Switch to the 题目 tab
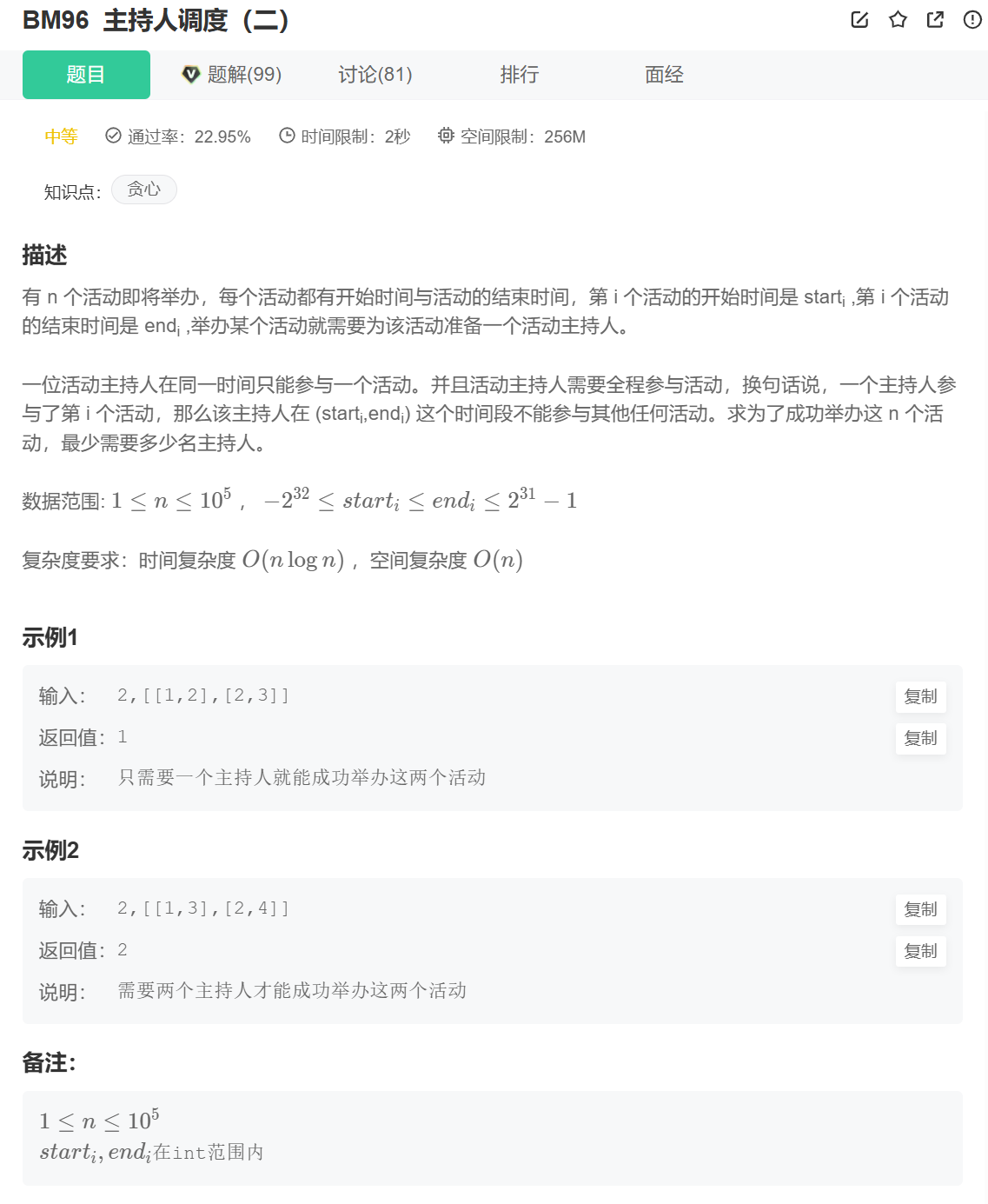 (86, 75)
